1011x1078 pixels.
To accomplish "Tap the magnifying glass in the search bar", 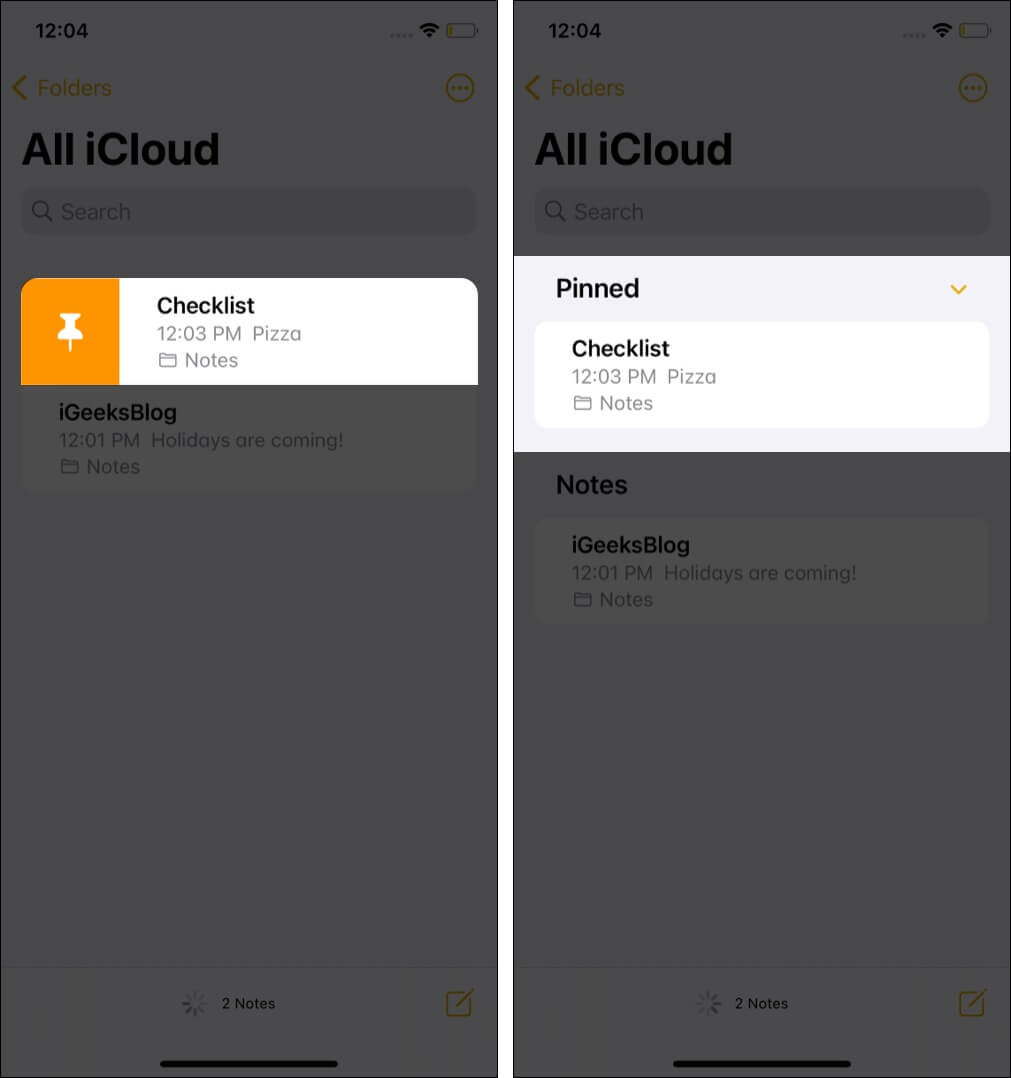I will (x=42, y=211).
